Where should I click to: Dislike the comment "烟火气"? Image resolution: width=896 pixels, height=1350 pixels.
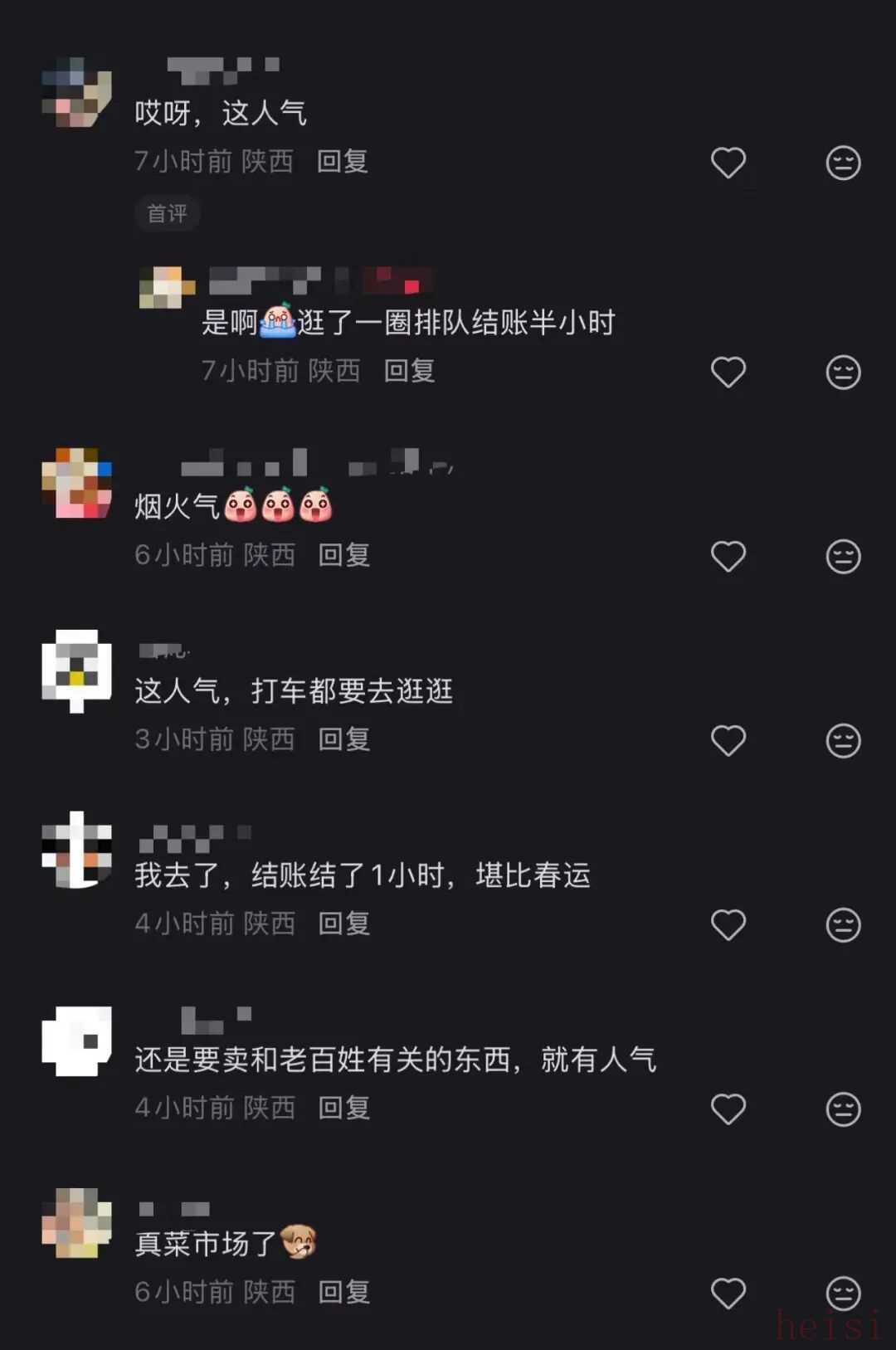coord(843,556)
